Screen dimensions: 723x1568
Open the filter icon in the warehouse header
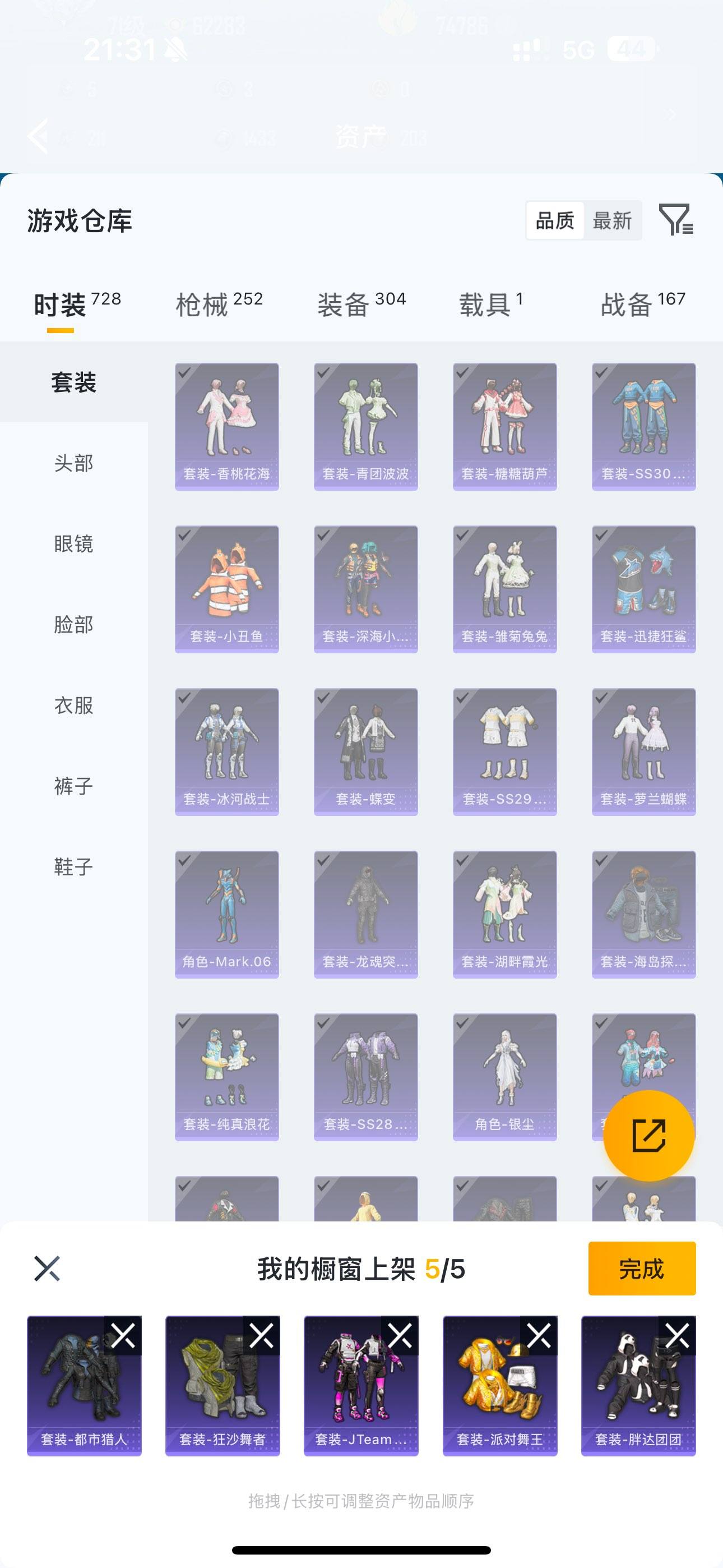pyautogui.click(x=675, y=220)
